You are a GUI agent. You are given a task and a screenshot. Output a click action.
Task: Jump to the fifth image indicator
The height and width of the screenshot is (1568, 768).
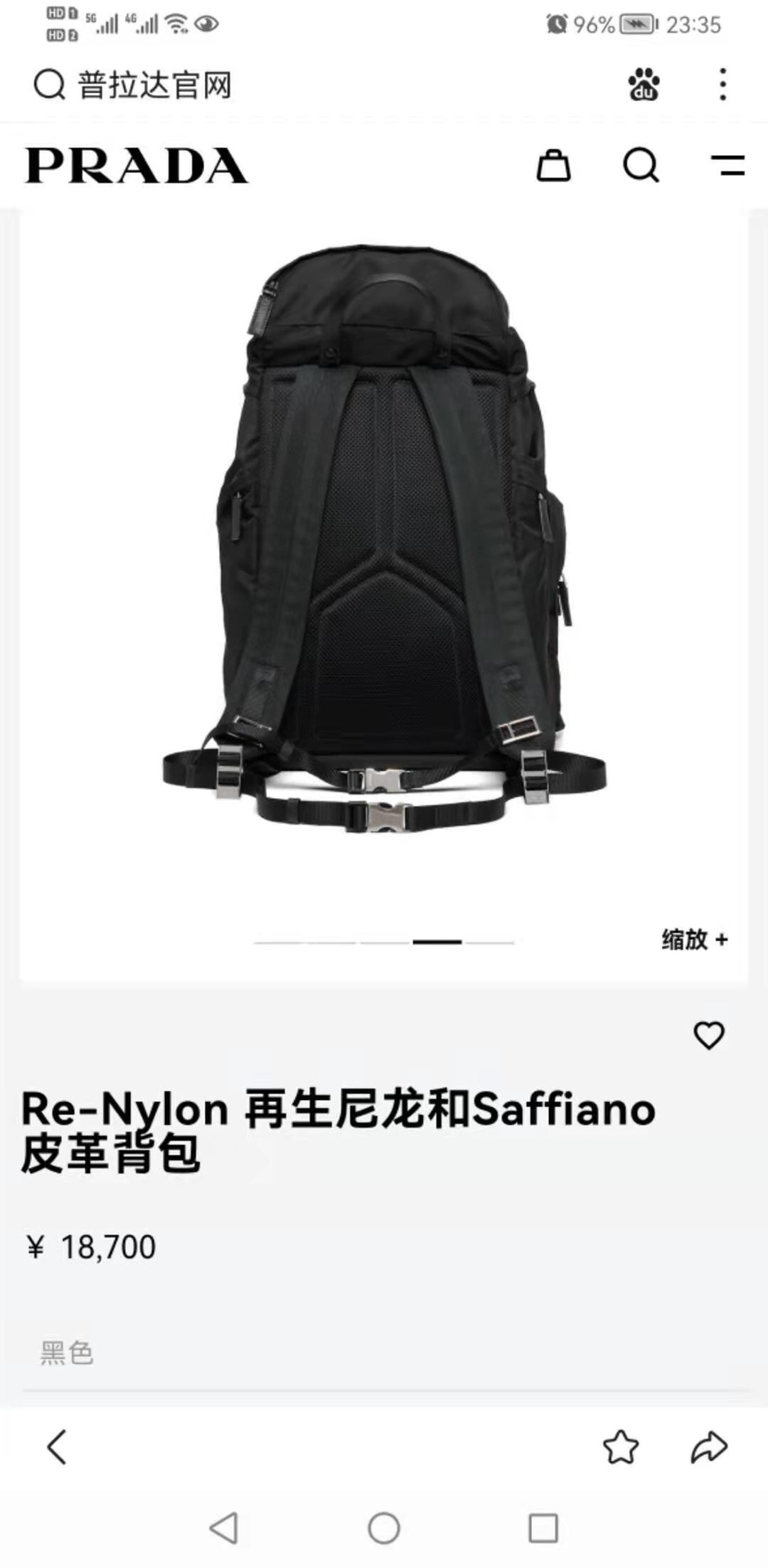(x=489, y=942)
